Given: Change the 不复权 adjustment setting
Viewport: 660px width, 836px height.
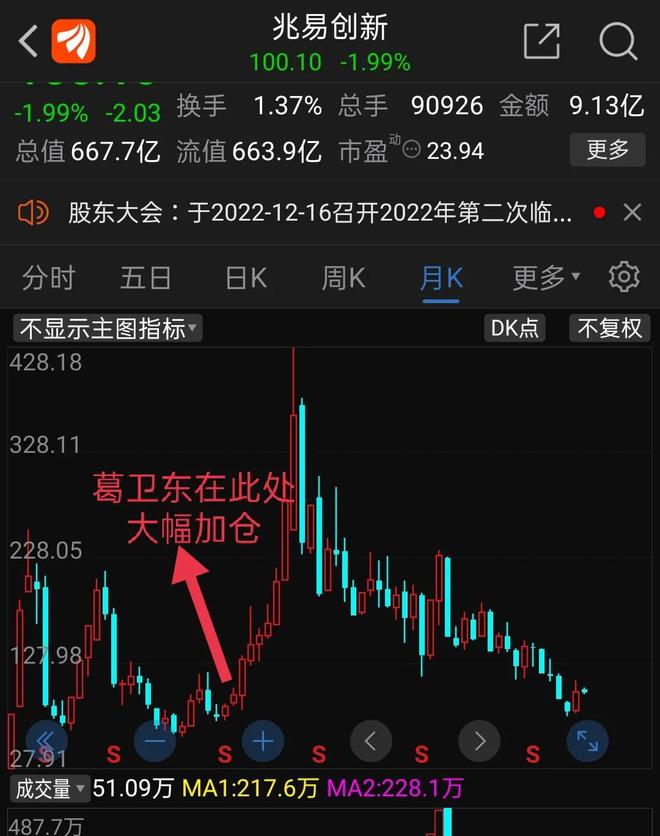Looking at the screenshot, I should [x=610, y=328].
